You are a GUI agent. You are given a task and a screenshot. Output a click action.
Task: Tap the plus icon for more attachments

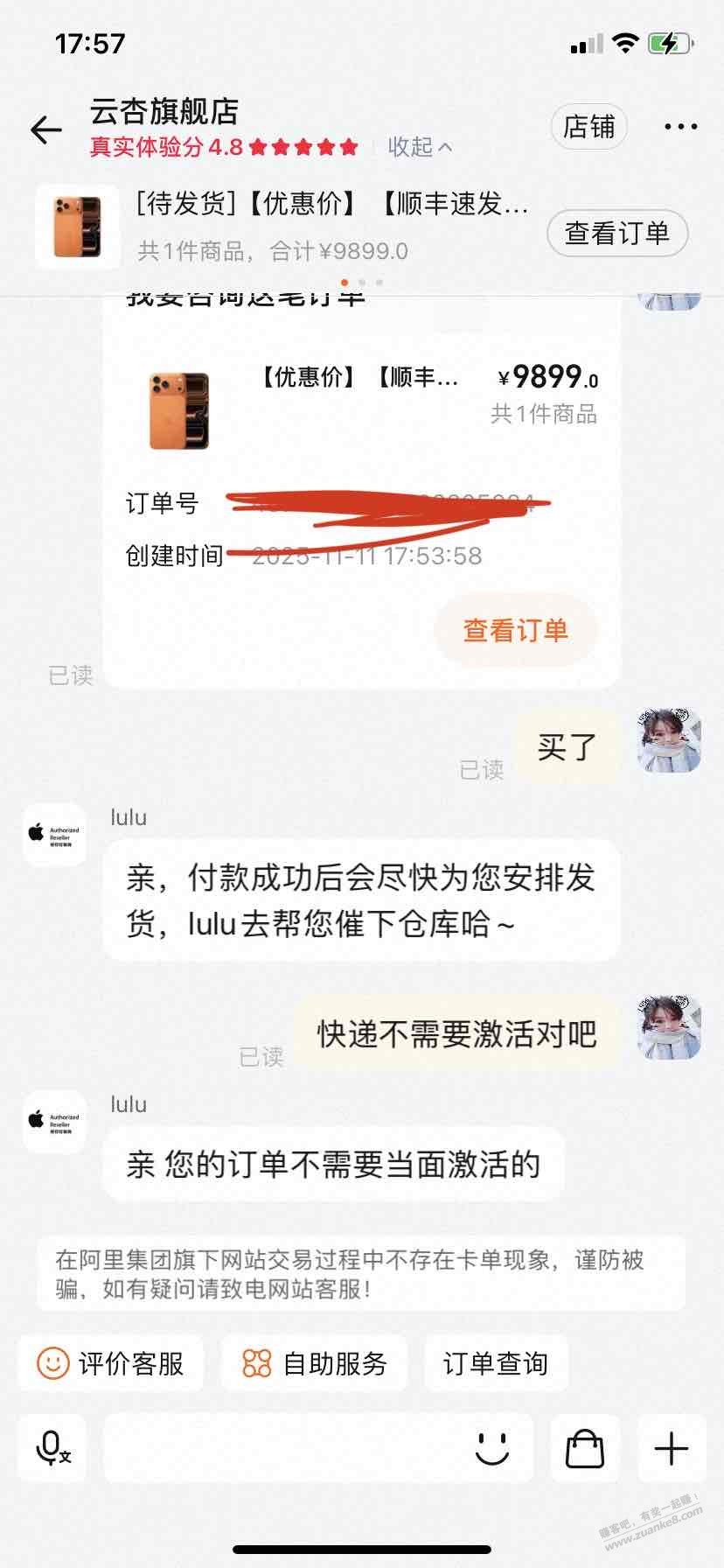click(672, 1449)
